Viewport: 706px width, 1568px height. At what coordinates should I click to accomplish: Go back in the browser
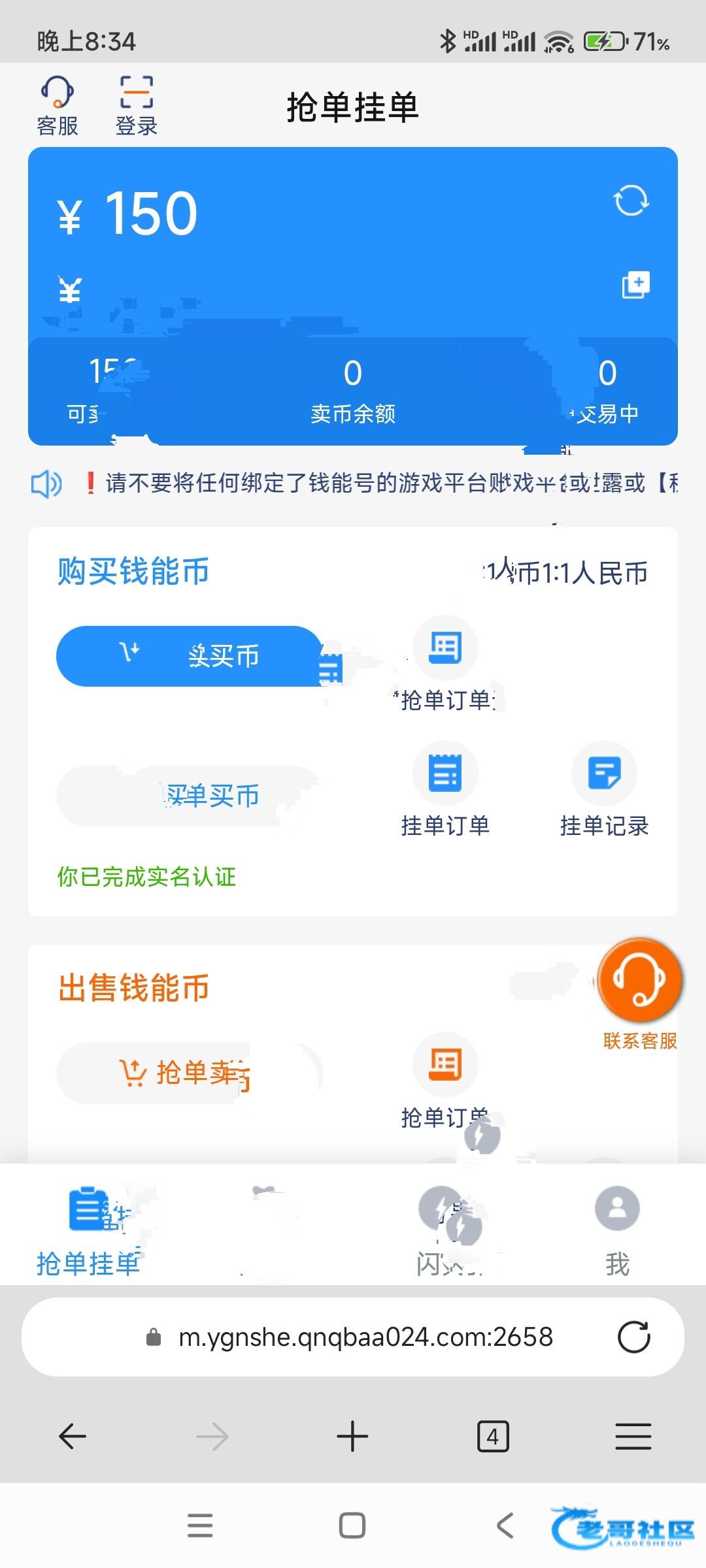tap(73, 1436)
